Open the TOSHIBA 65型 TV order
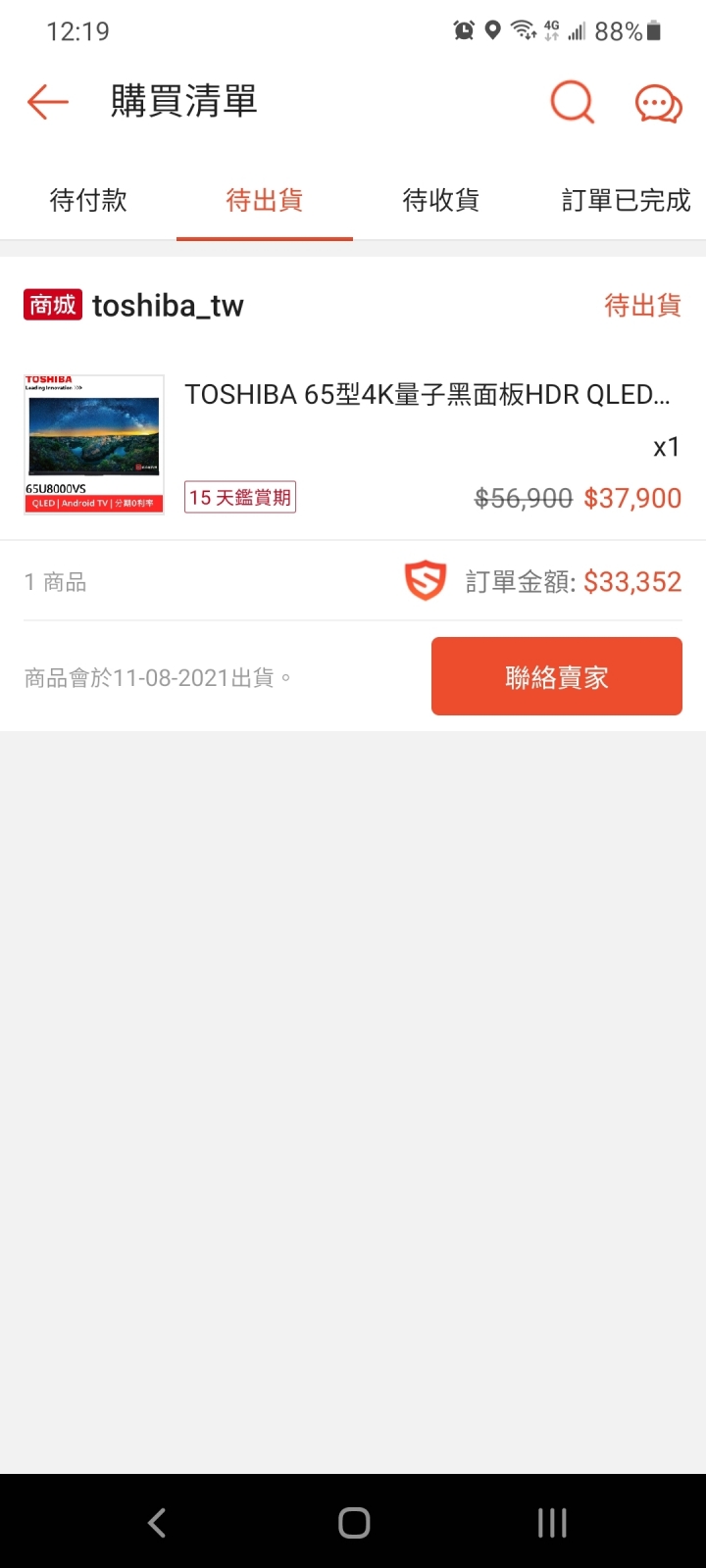 click(353, 444)
